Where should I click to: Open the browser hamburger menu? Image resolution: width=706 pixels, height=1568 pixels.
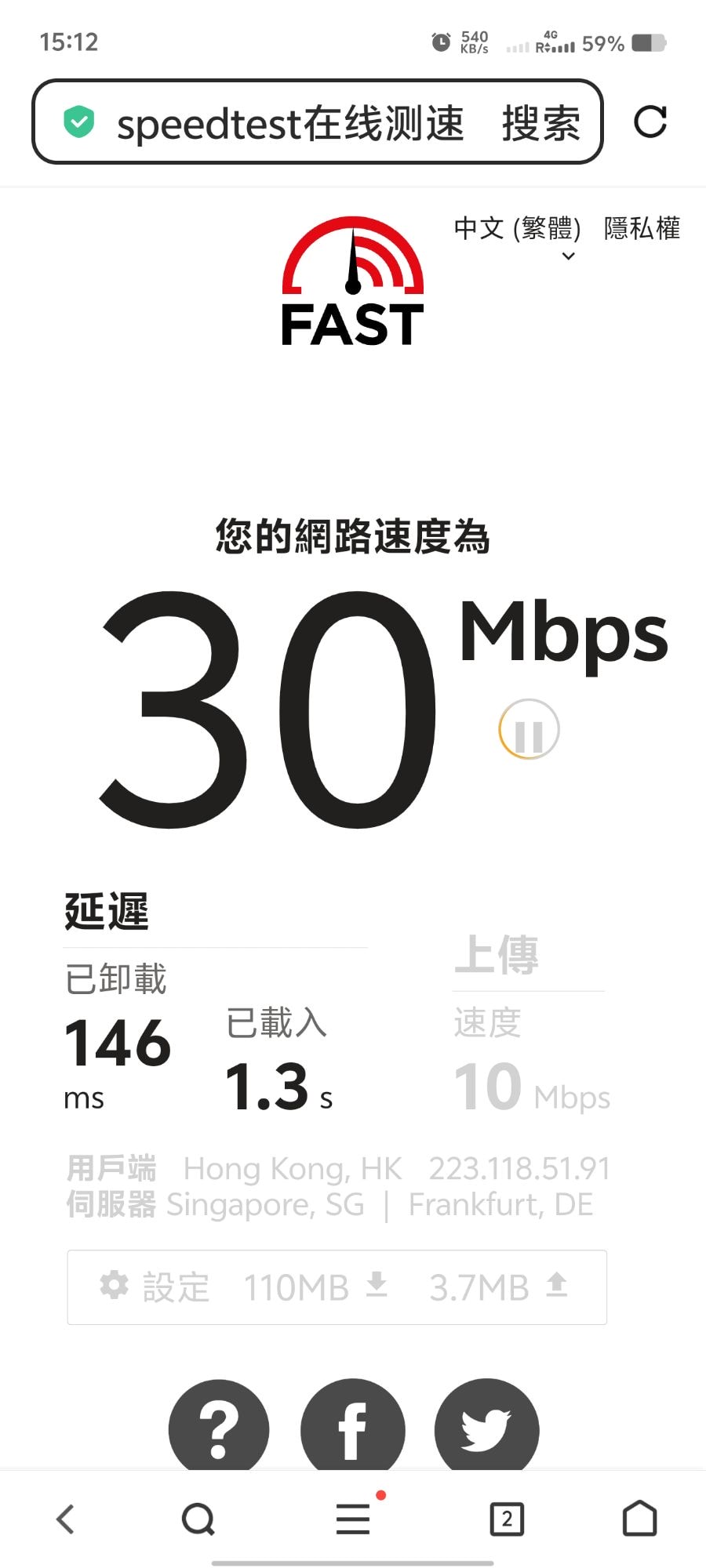(x=355, y=1517)
